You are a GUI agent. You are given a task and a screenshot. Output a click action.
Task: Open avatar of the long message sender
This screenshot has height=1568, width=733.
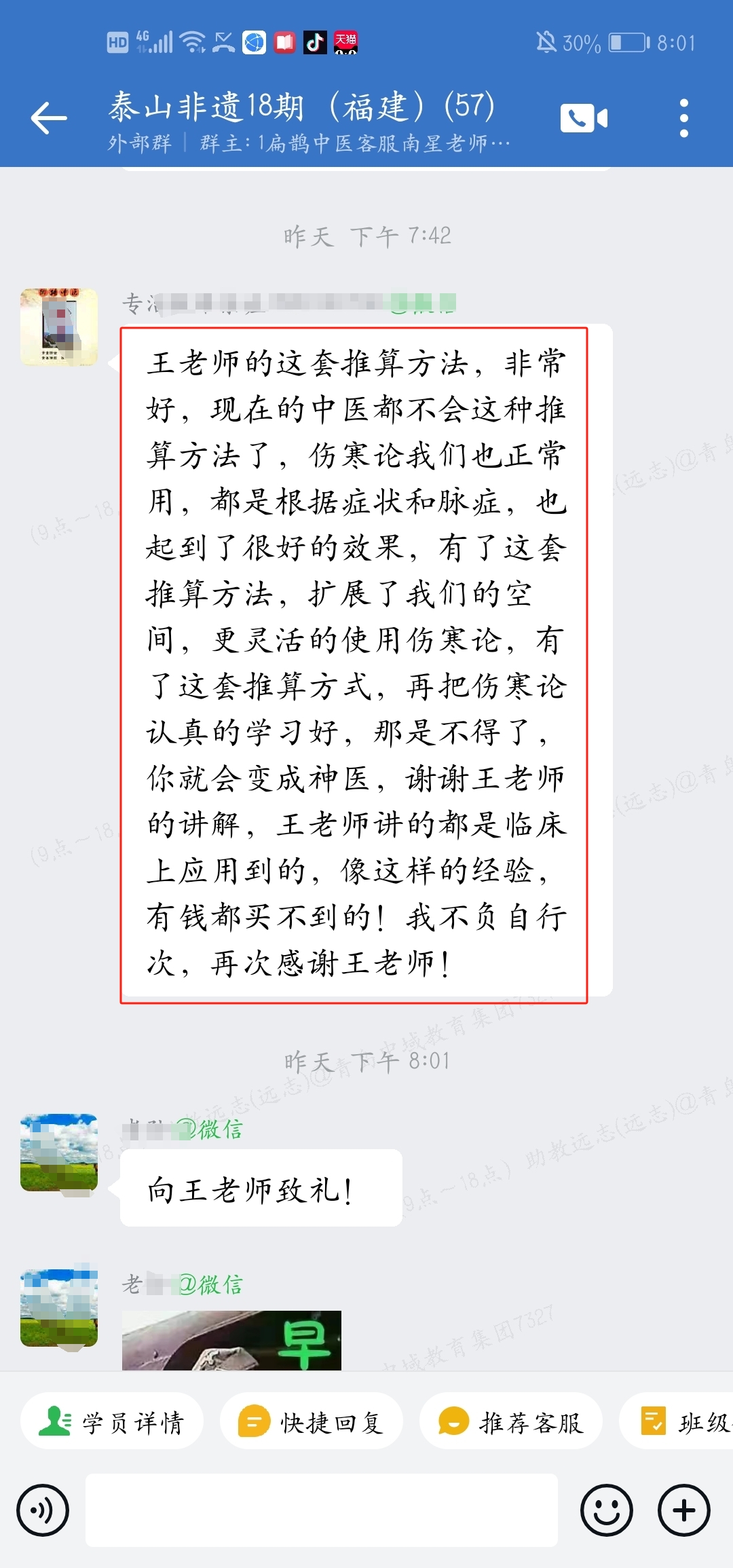[59, 327]
